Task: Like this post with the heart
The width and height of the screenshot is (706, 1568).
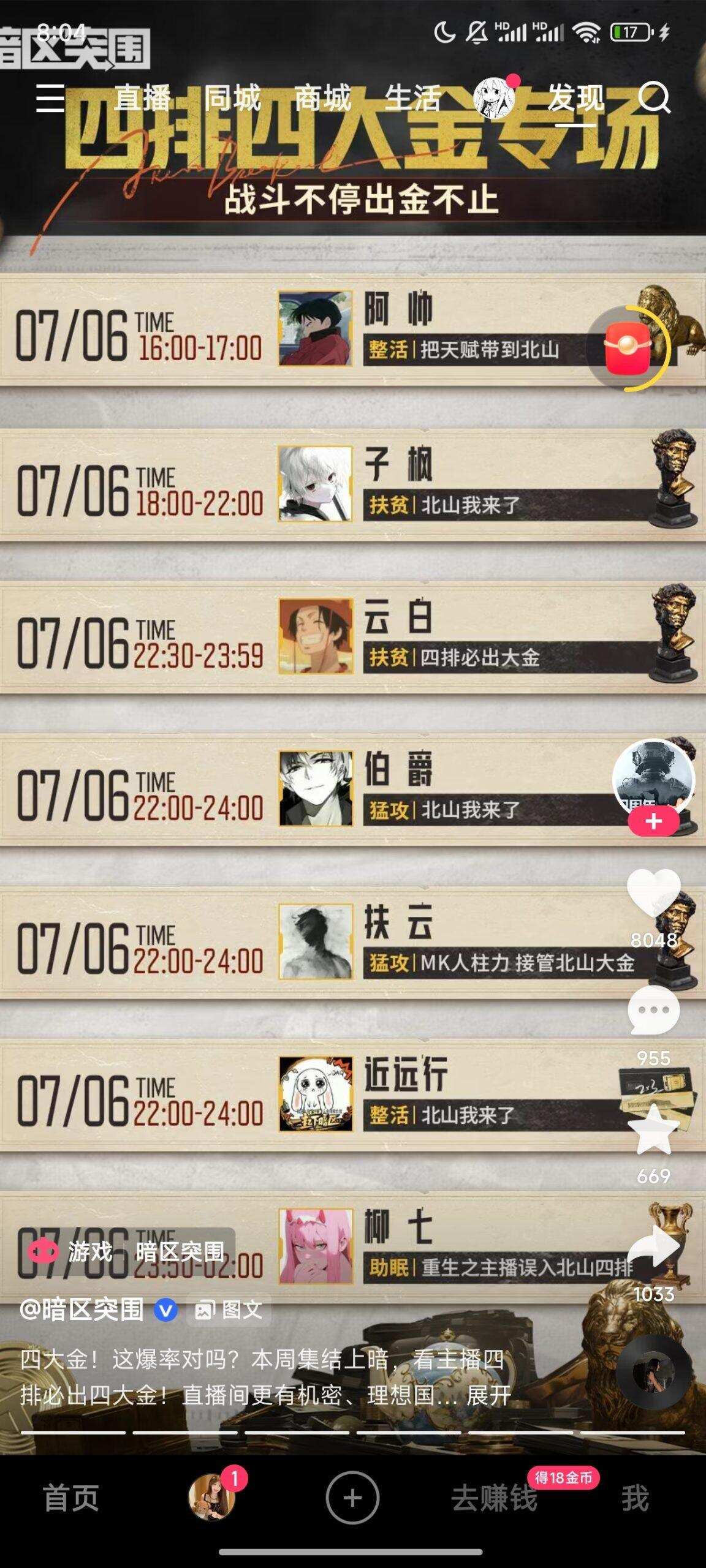Action: pyautogui.click(x=653, y=894)
